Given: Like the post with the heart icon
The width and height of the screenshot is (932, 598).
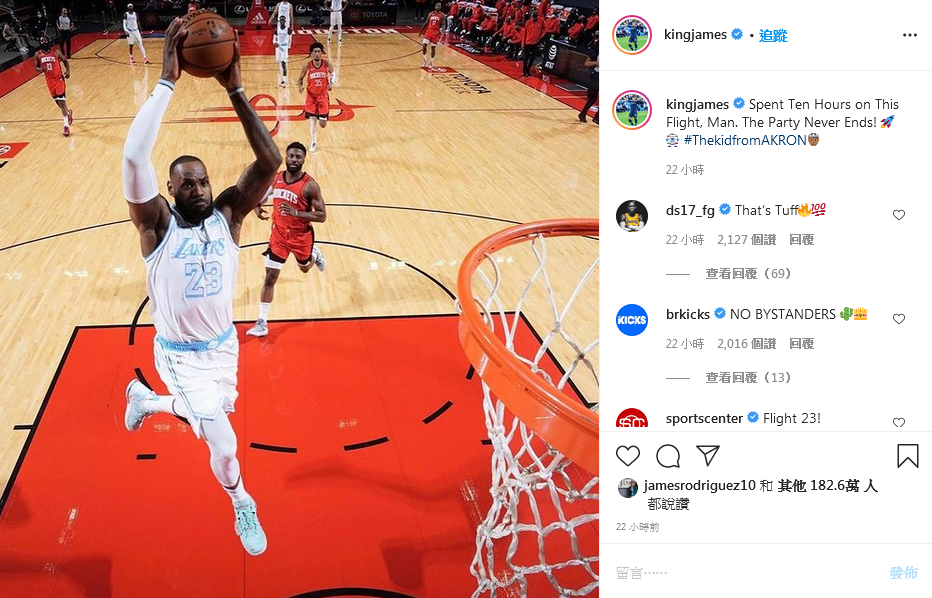Looking at the screenshot, I should [x=628, y=456].
